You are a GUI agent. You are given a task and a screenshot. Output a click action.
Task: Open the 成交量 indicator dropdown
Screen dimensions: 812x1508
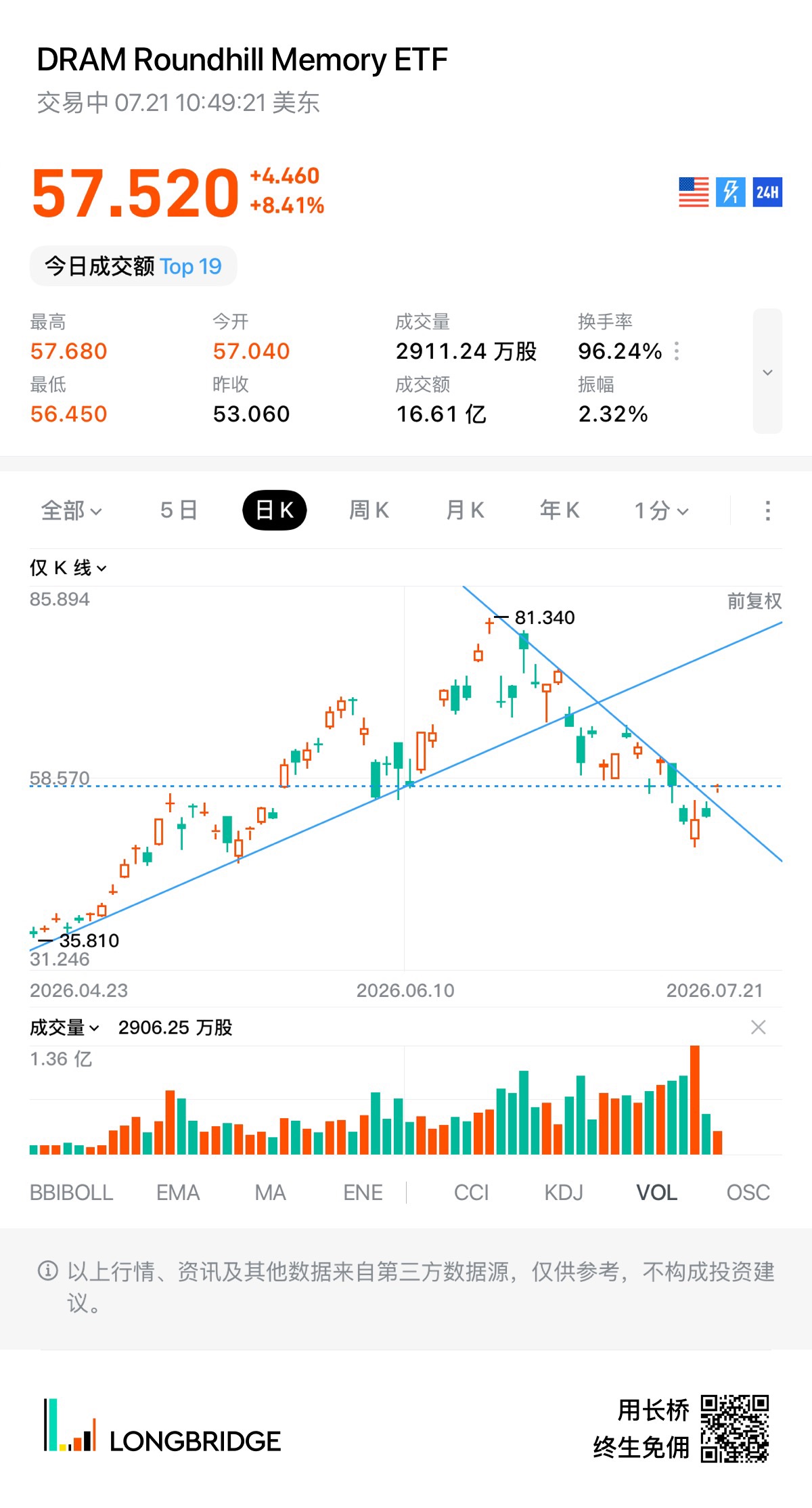coord(64,1027)
